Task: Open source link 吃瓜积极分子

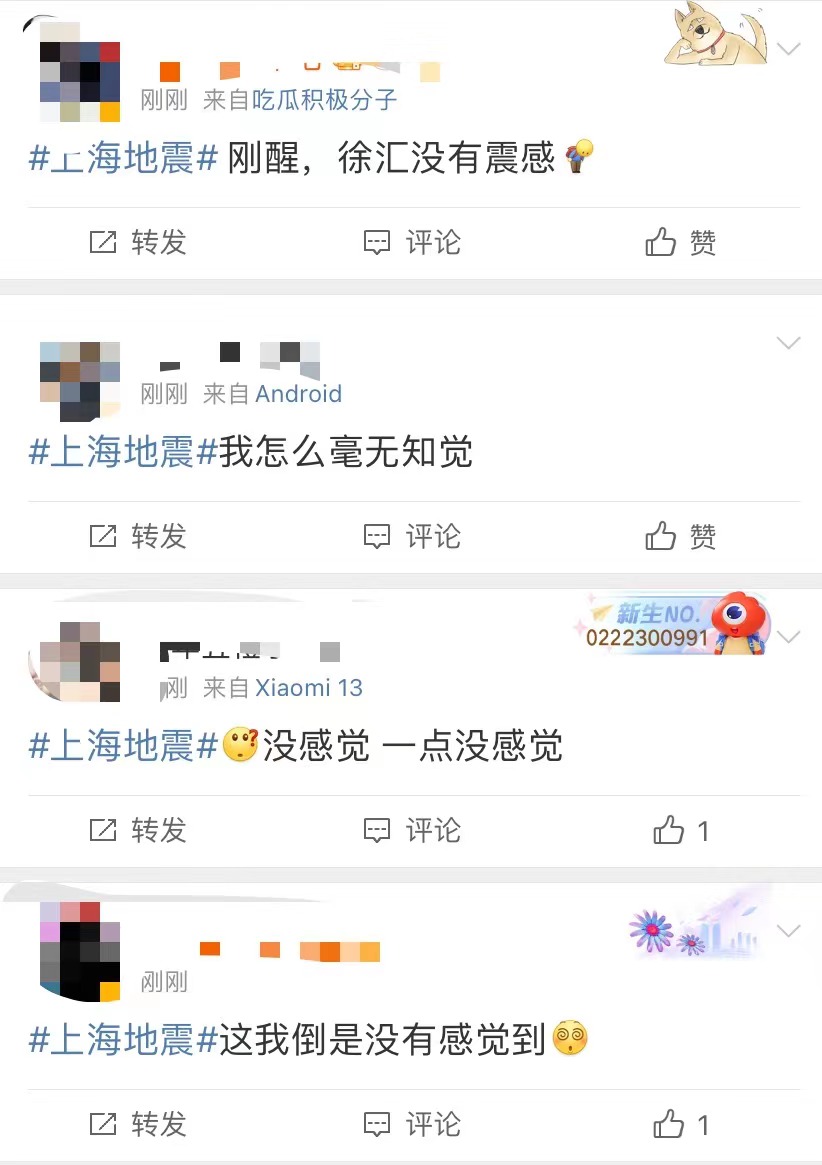Action: point(324,99)
